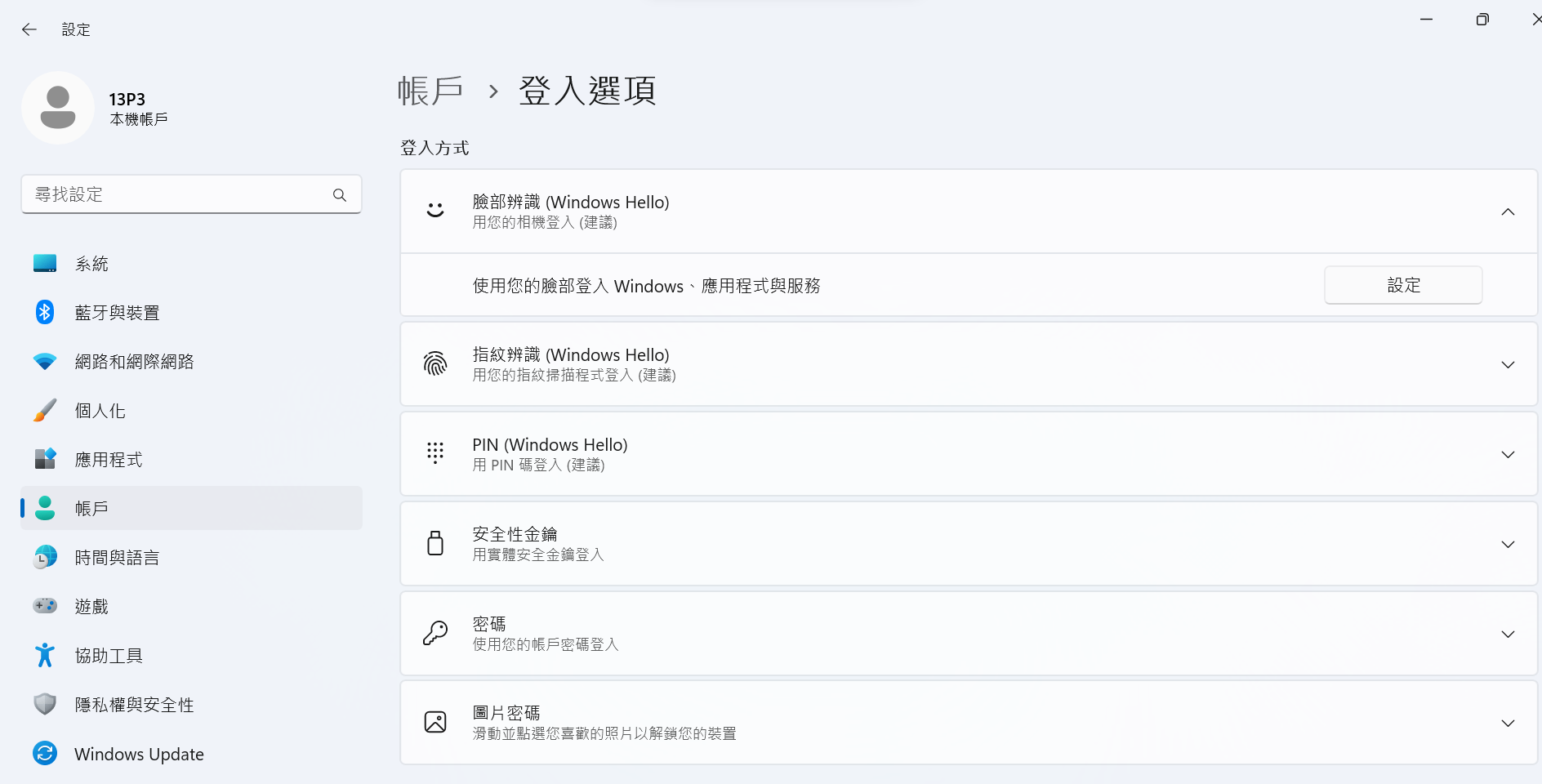The width and height of the screenshot is (1542, 784).
Task: Expand 圖片密碼 option
Action: (x=1508, y=723)
